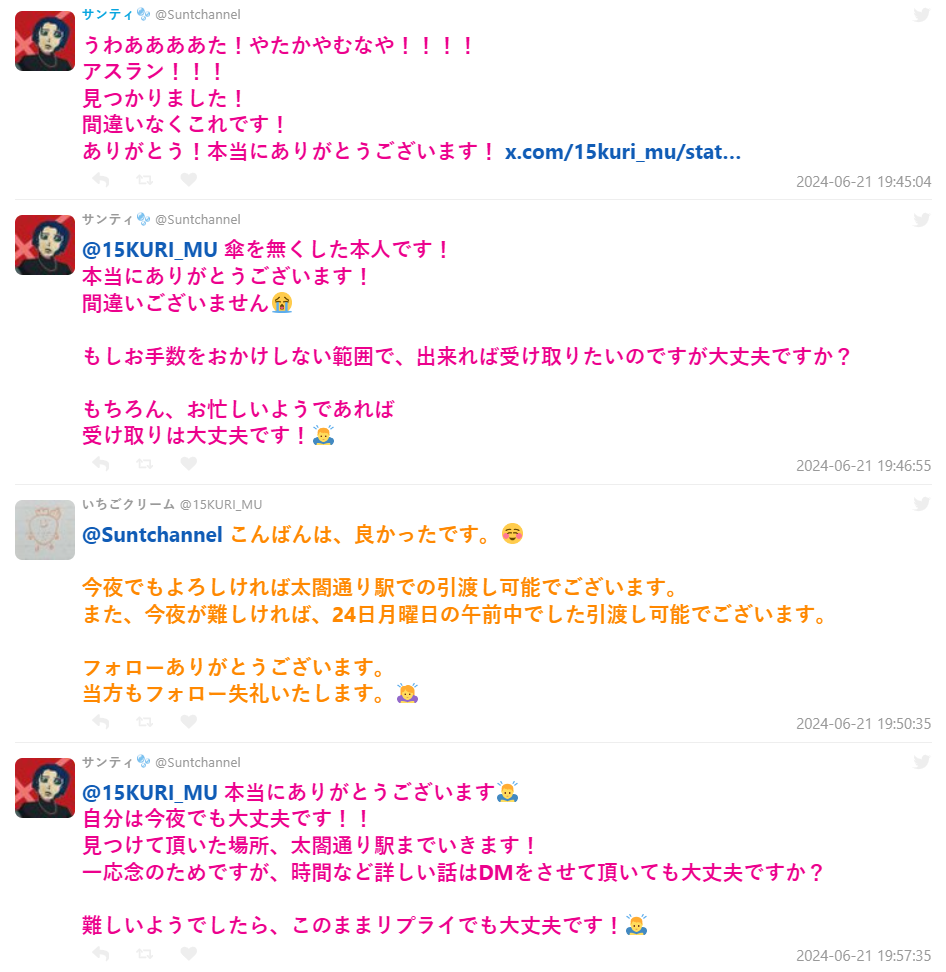Retweet いちごクリーム's tweet

144,722
